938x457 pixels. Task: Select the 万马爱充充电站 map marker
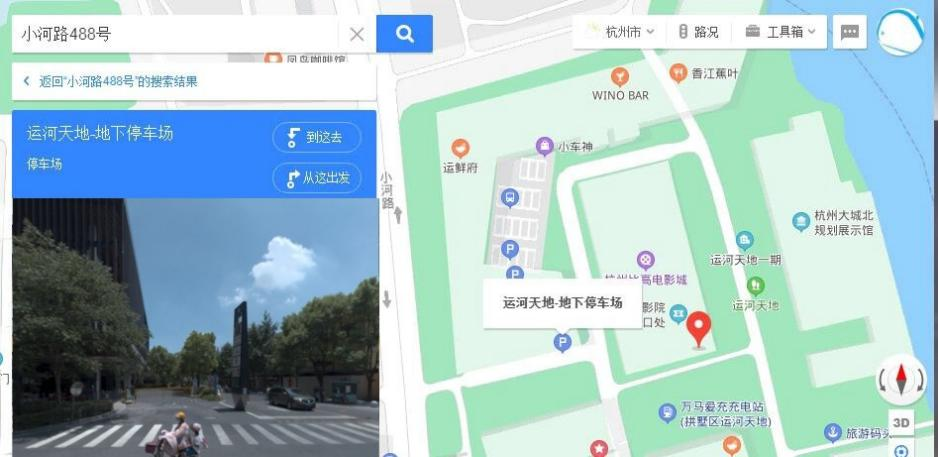point(667,412)
